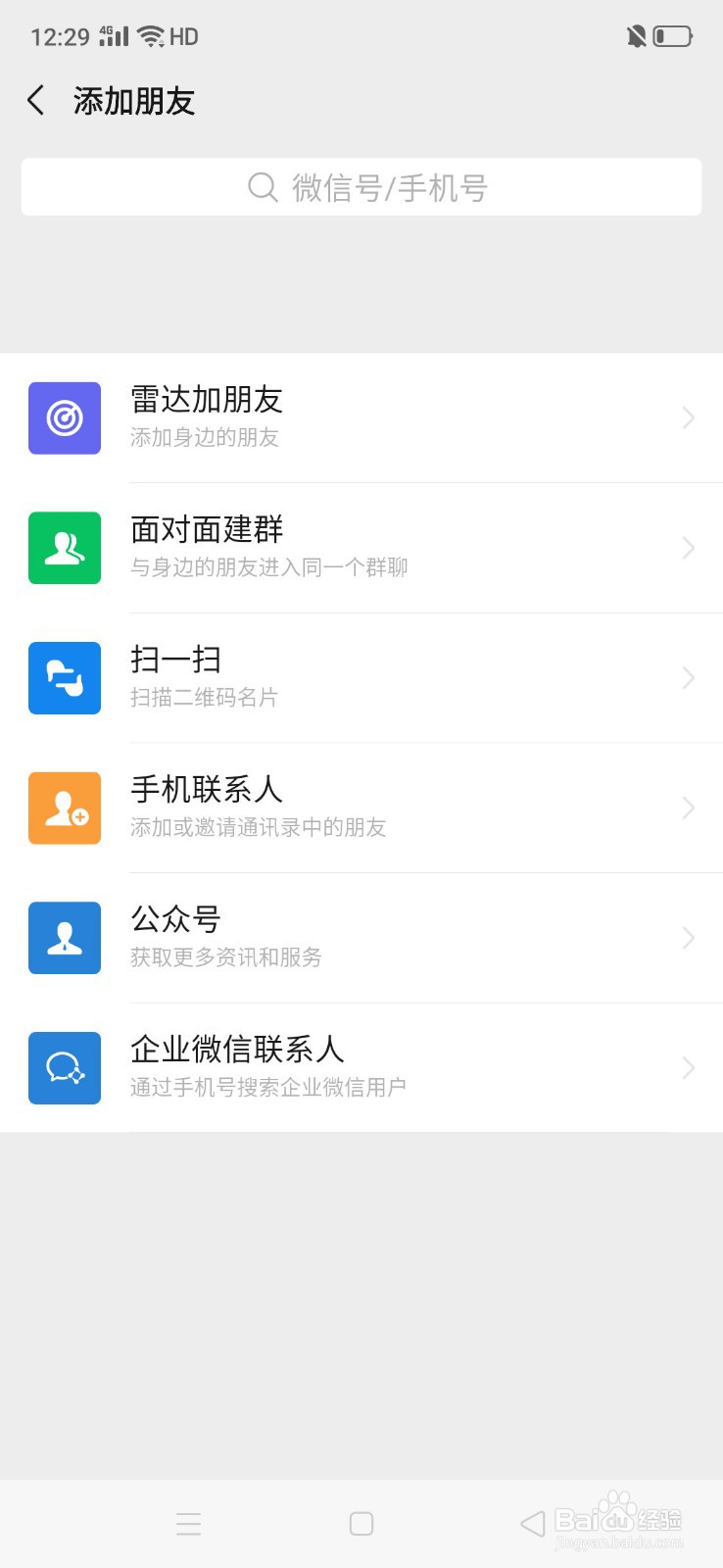Open the chevron beside 企业微信联系人
This screenshot has height=1568, width=723.
click(x=687, y=1068)
